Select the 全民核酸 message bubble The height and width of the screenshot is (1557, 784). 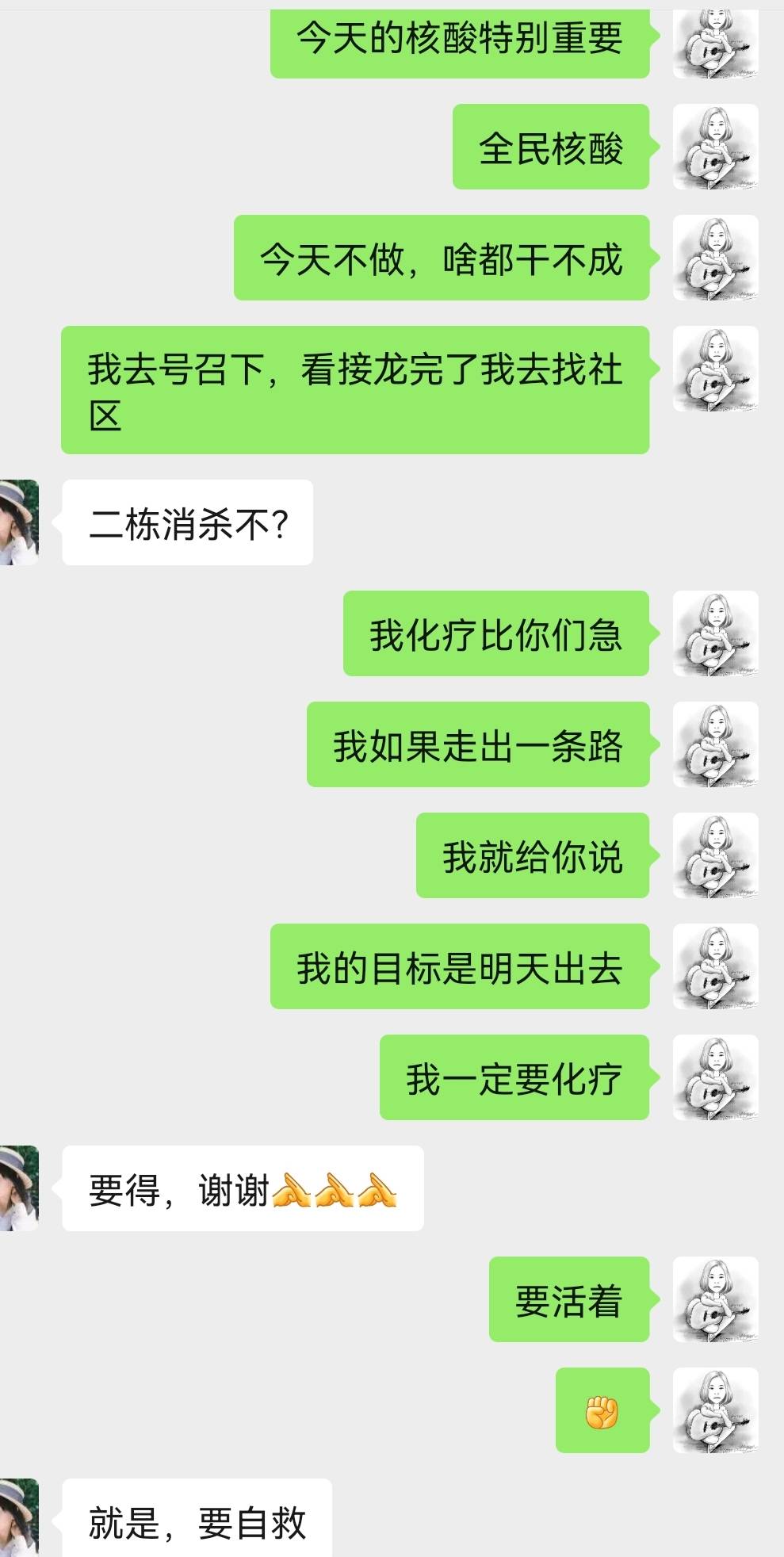[550, 148]
